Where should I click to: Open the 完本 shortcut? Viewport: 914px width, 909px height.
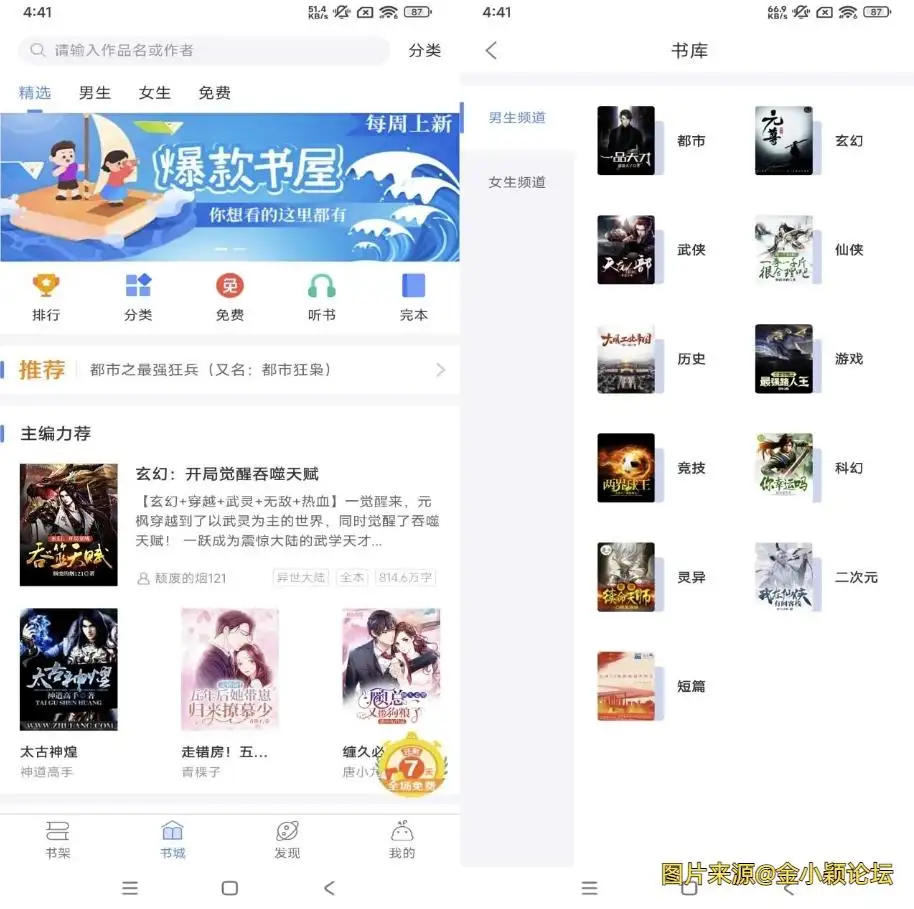click(x=413, y=297)
